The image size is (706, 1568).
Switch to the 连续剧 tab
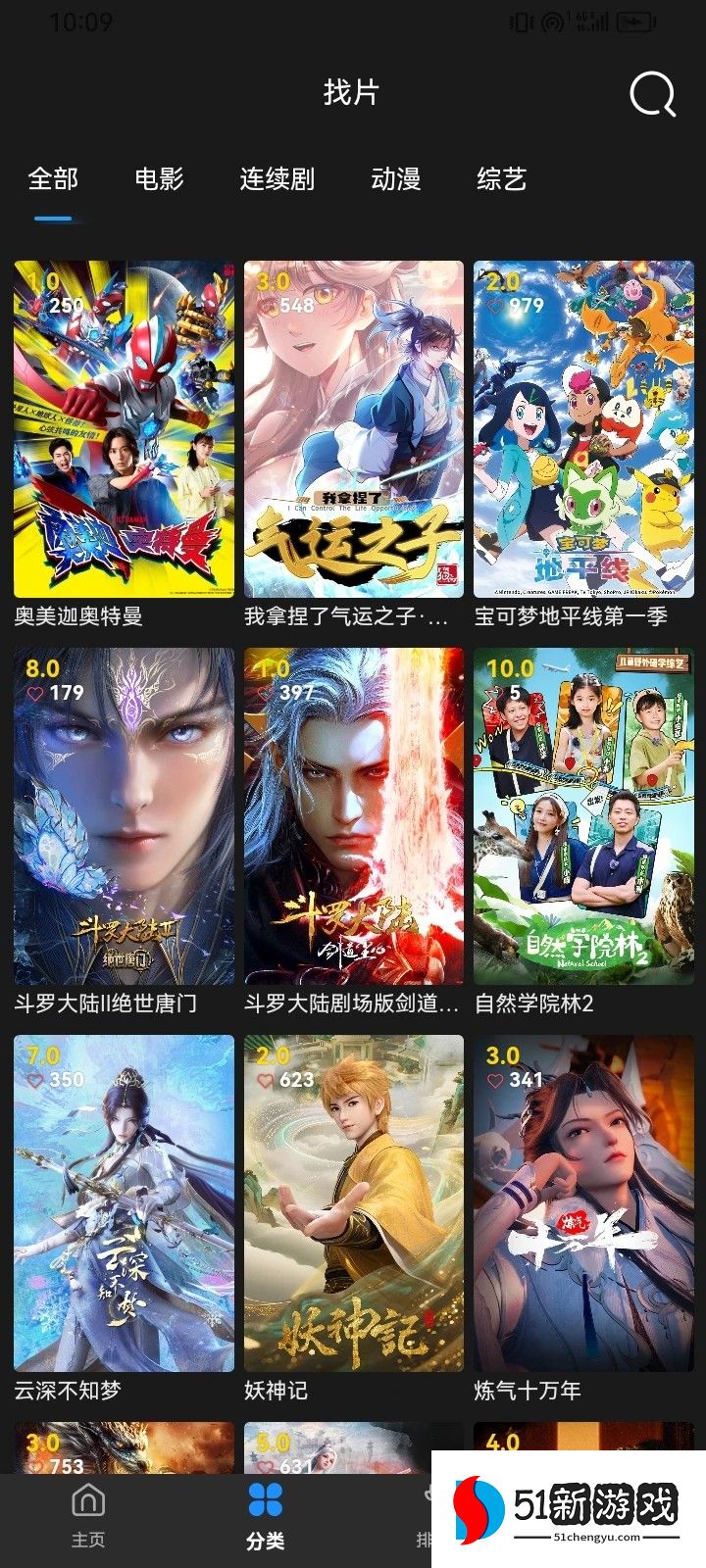click(x=277, y=178)
